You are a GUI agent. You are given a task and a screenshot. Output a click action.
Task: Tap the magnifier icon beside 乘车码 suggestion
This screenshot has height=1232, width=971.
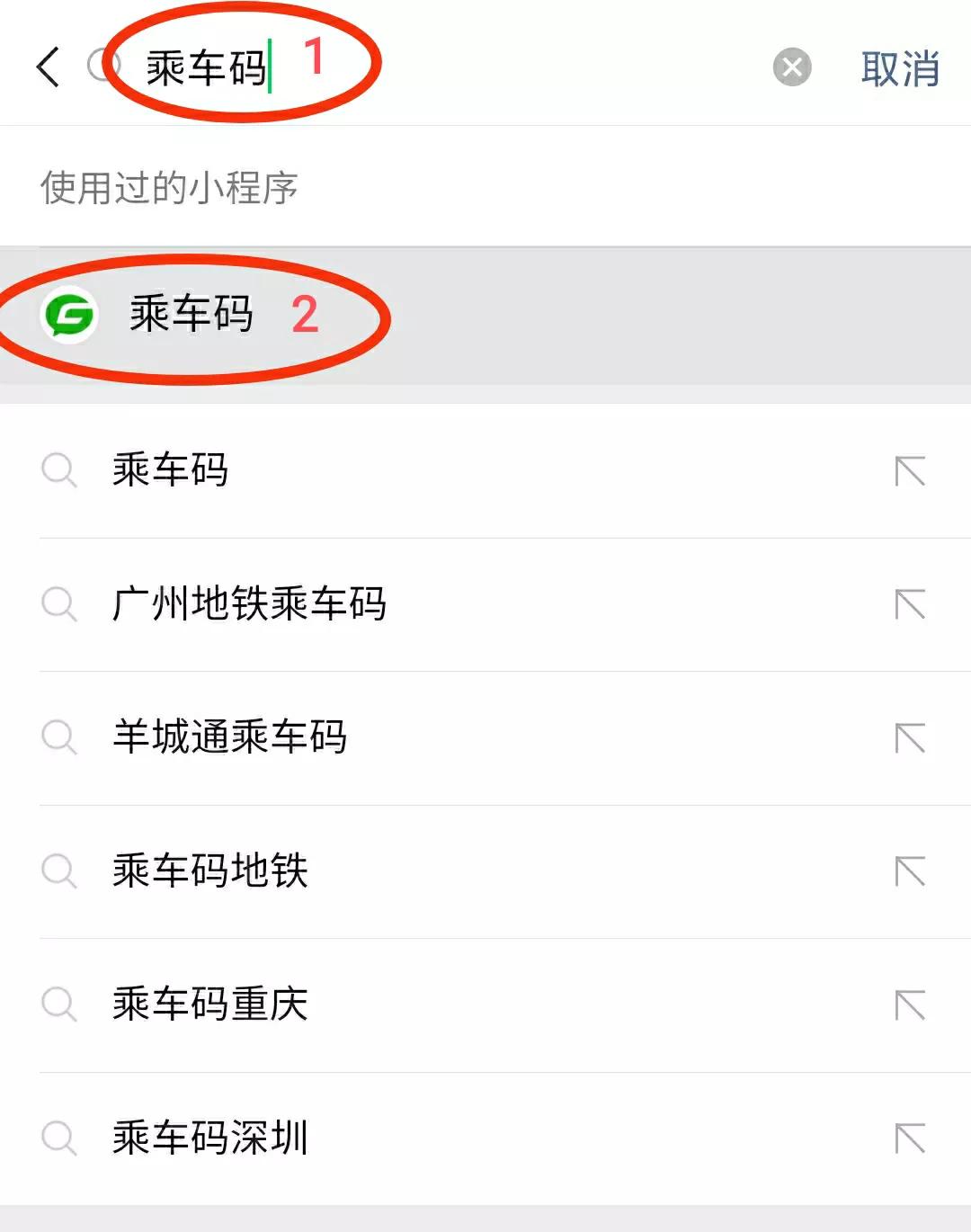(x=59, y=469)
